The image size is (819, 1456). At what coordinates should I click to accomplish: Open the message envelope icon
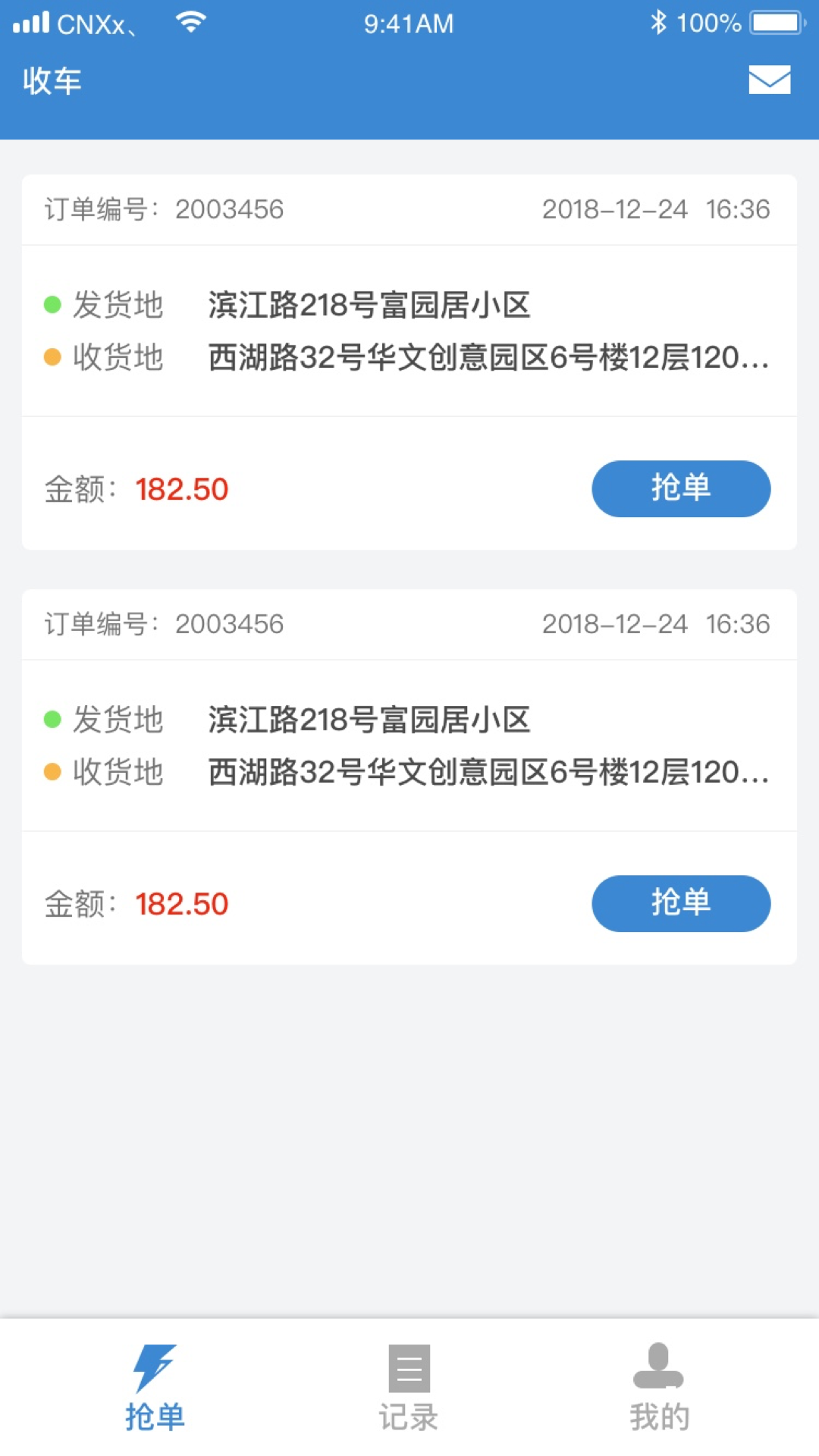pos(769,79)
